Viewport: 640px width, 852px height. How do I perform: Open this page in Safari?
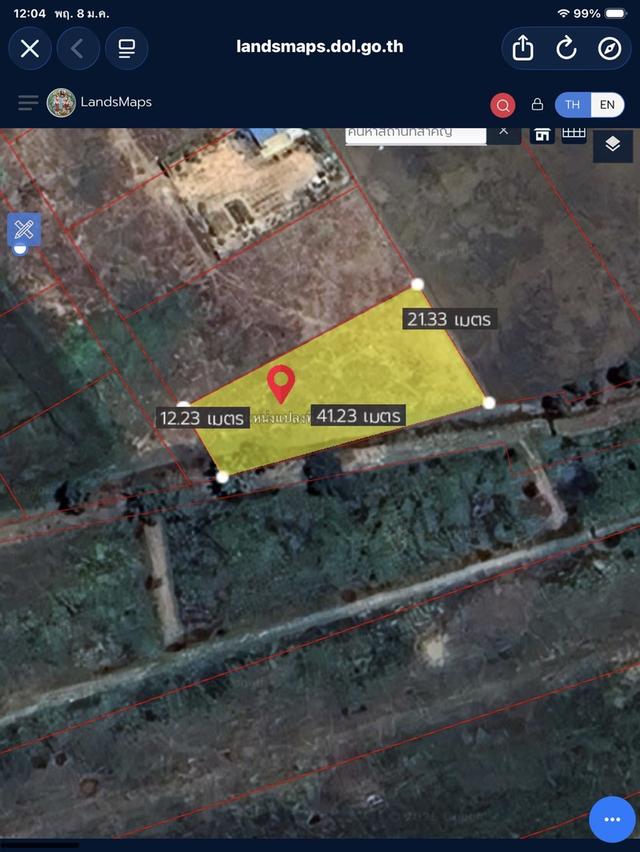609,48
